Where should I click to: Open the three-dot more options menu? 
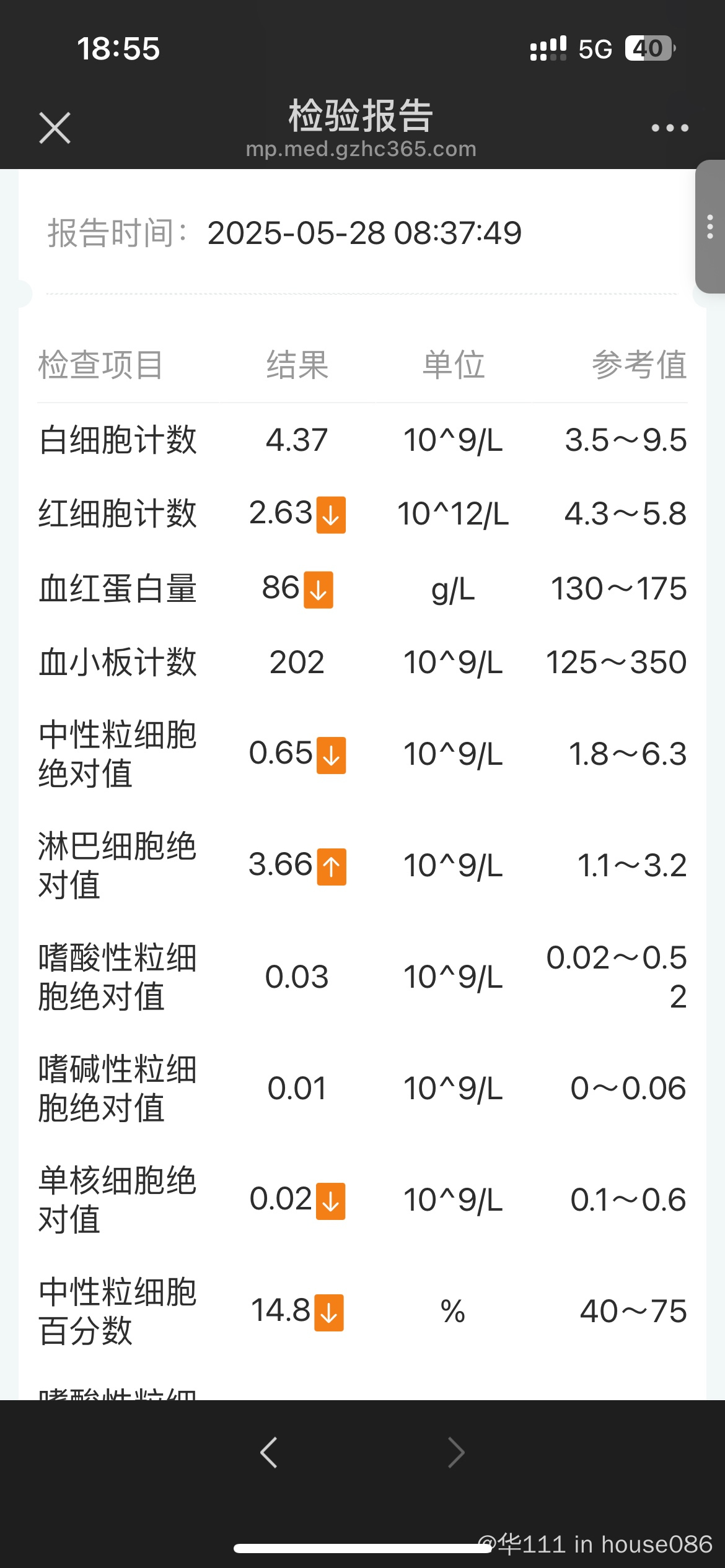[670, 128]
